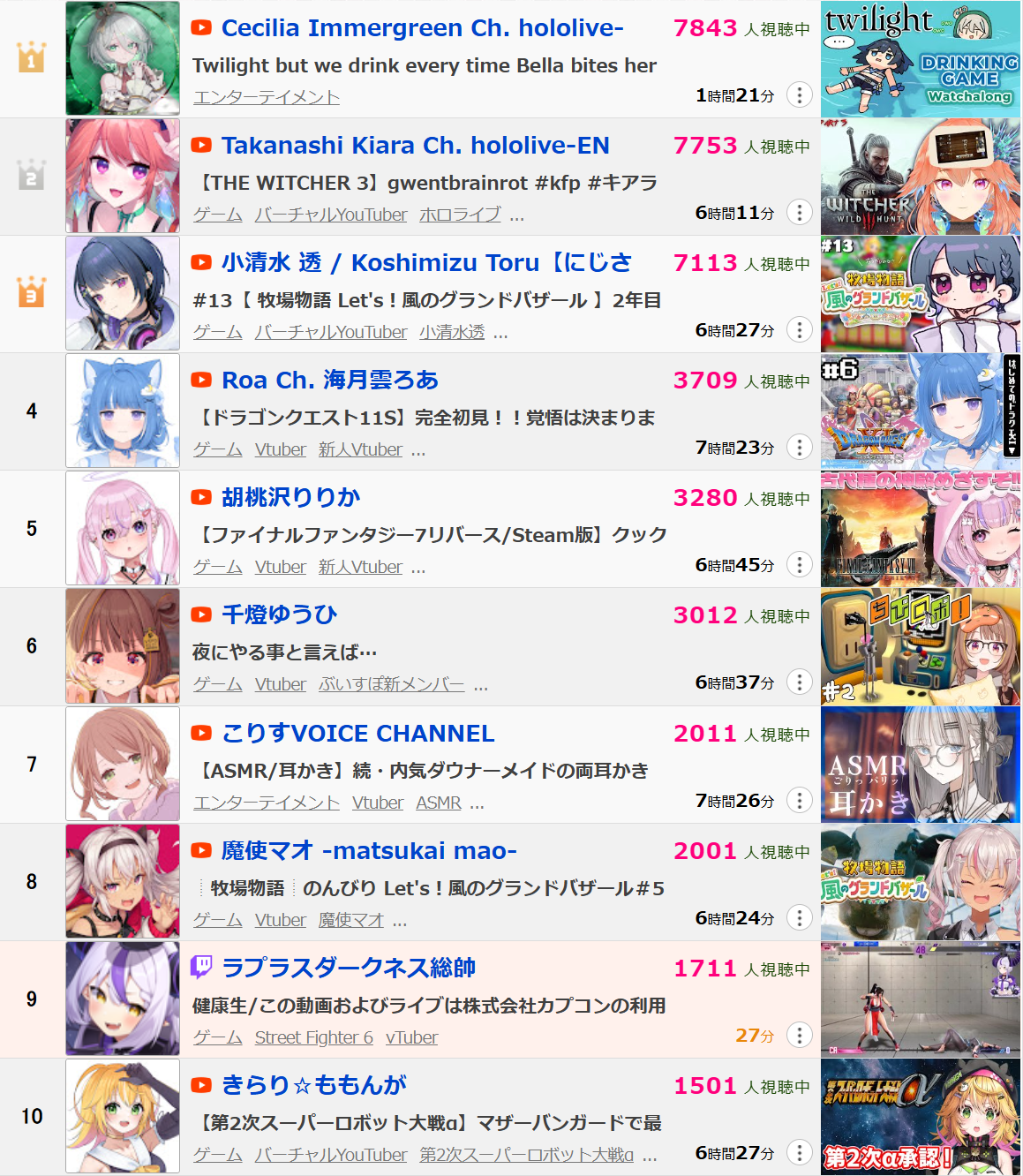Select the 新人Vtuber tag under Roa Ch.
Image resolution: width=1023 pixels, height=1176 pixels.
(360, 449)
